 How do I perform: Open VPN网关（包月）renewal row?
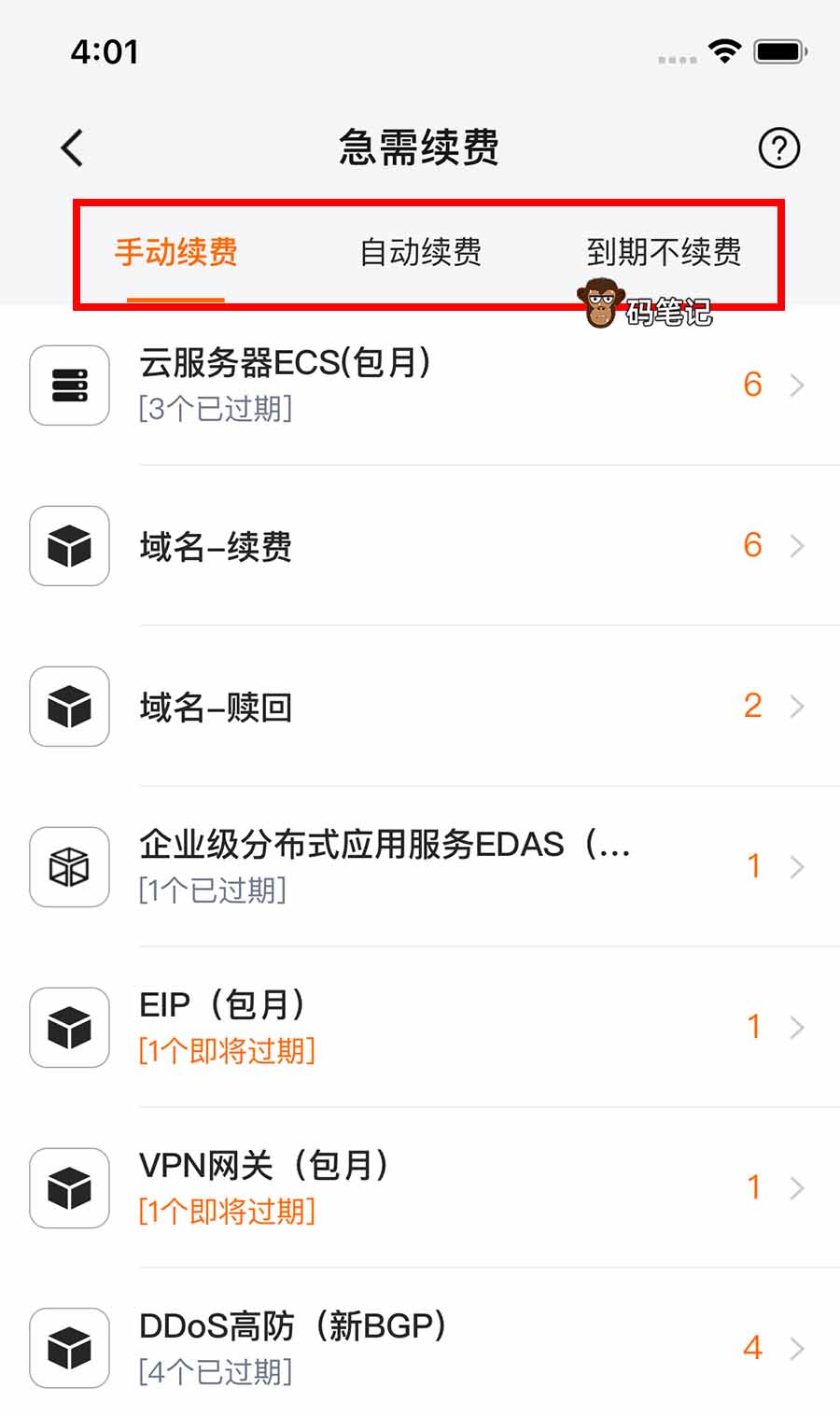point(420,1187)
